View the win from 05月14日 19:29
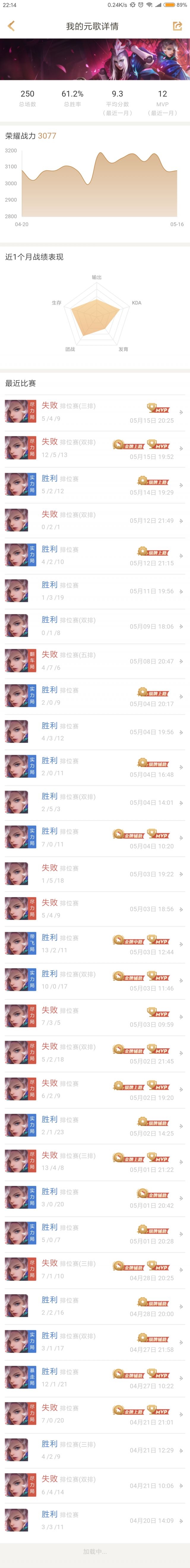This screenshot has width=190, height=1568. pyautogui.click(x=95, y=484)
